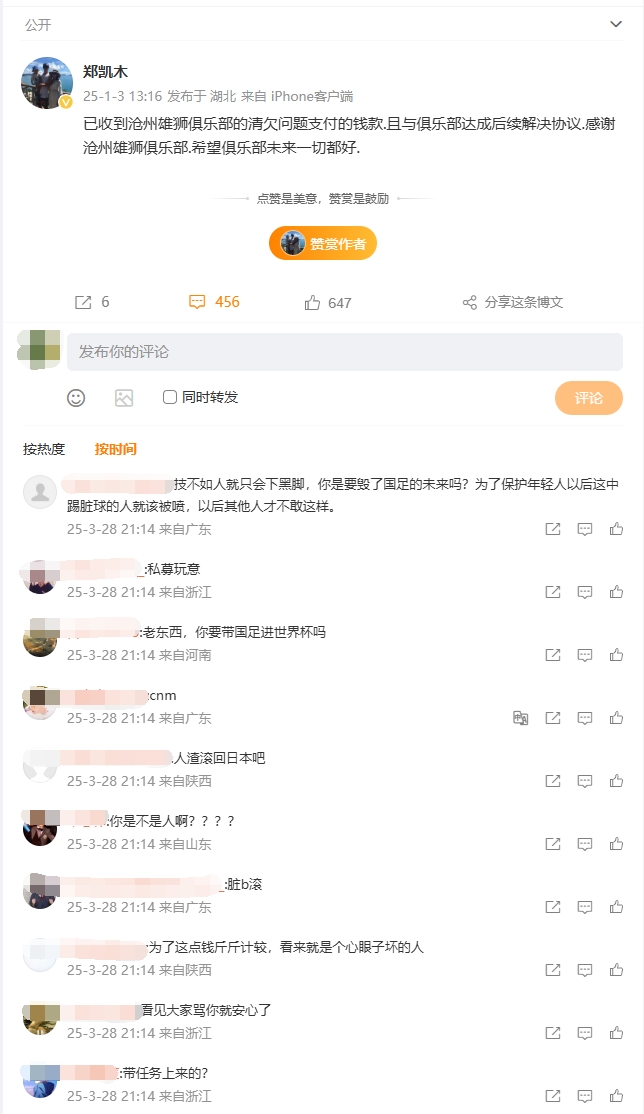Image resolution: width=644 pixels, height=1114 pixels.
Task: Open the 456 comments icon
Action: 214,302
